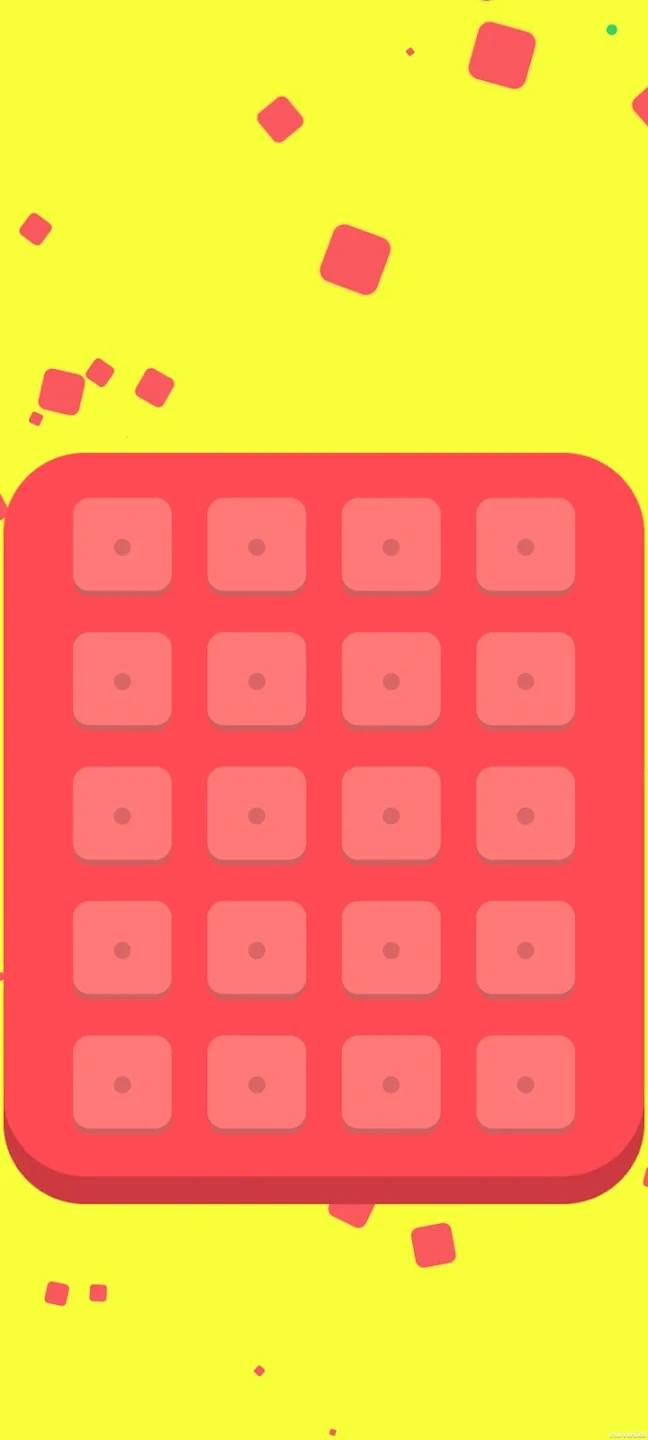648x1440 pixels.
Task: Choose the last tile in the bottom row
Action: (x=525, y=1084)
